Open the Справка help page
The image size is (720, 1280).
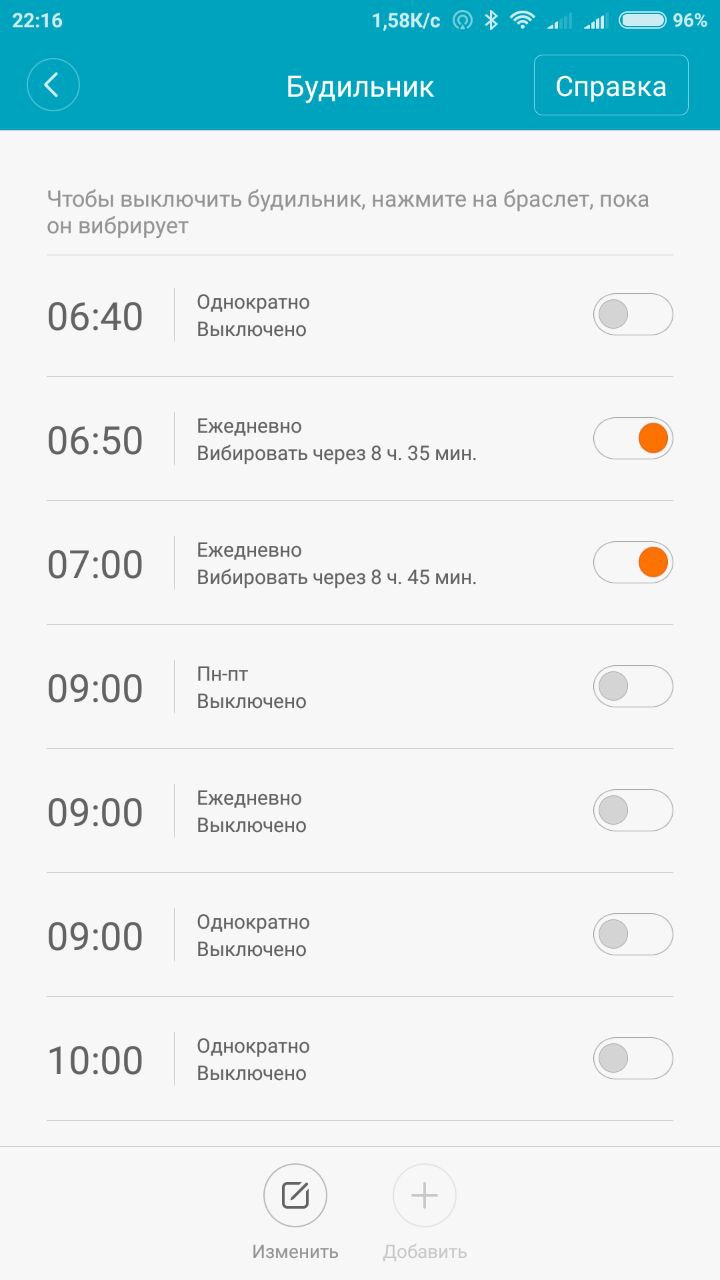611,86
